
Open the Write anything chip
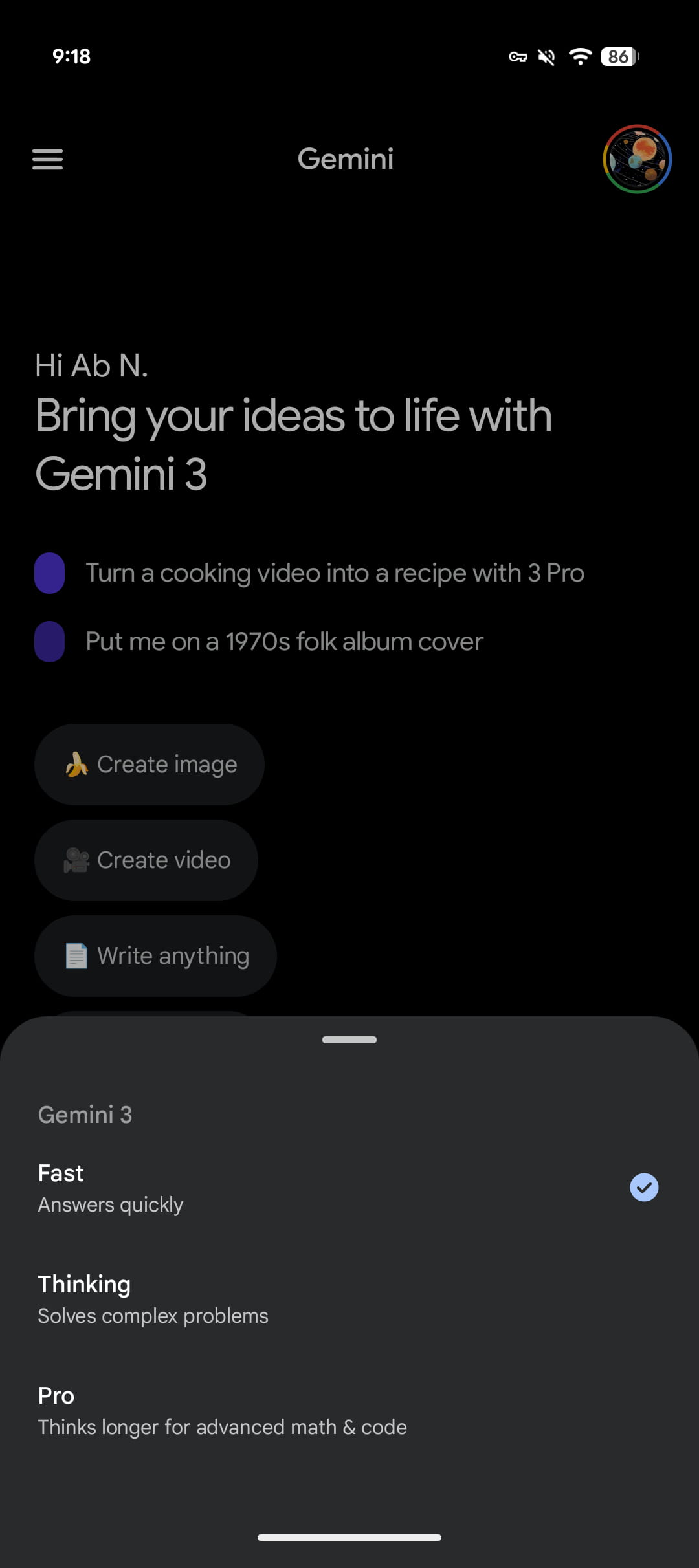tap(155, 956)
